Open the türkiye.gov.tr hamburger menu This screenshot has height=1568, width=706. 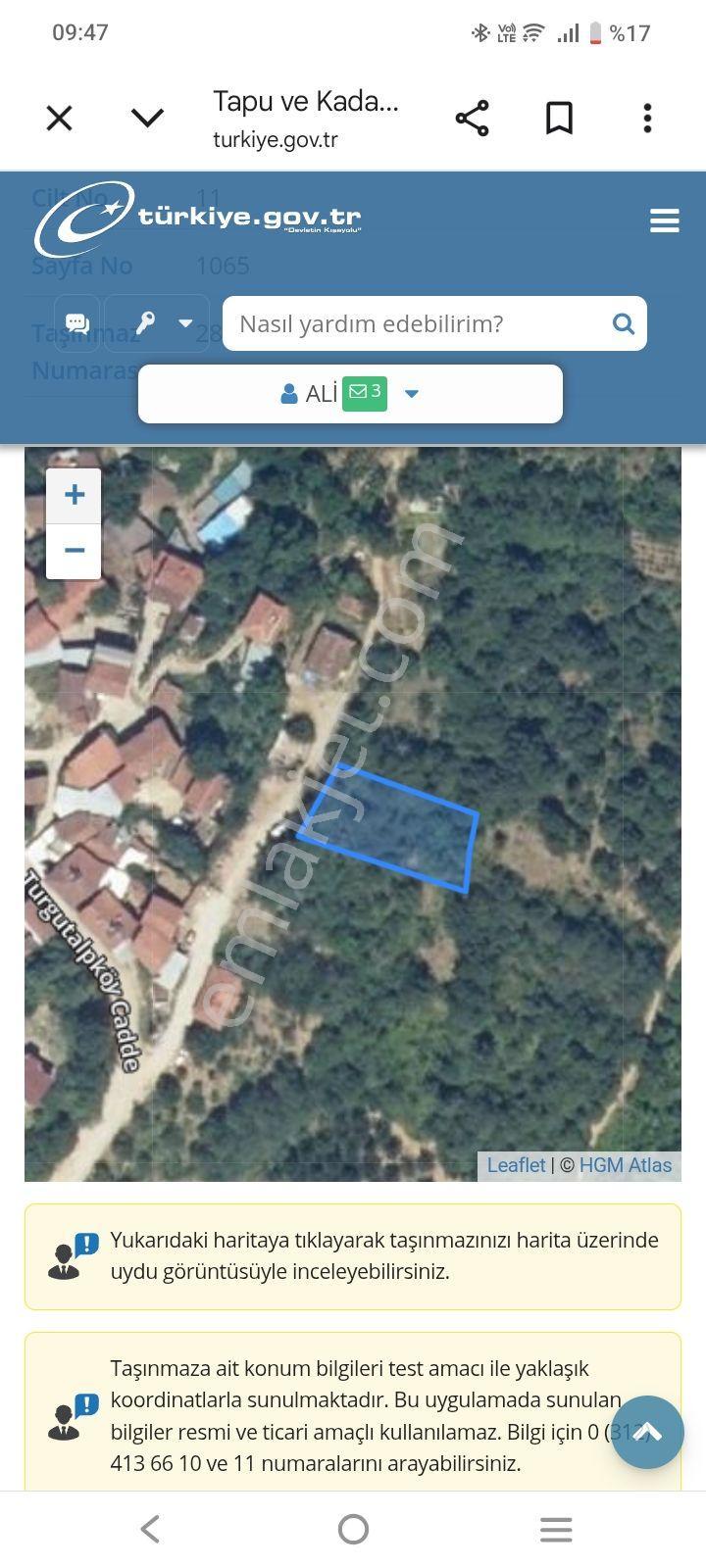pyautogui.click(x=665, y=220)
